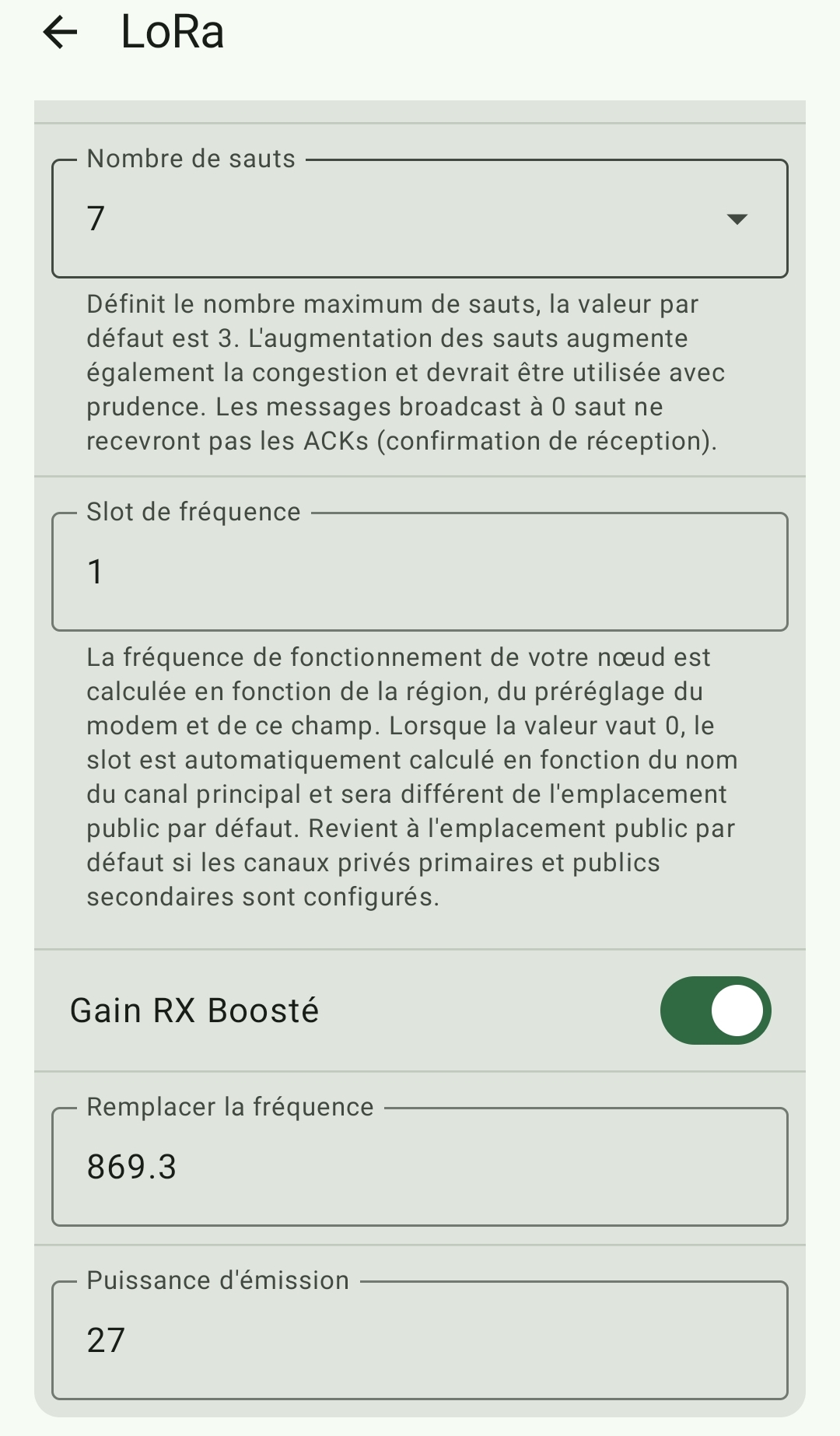
Task: Expand the Nombre de sauts dropdown
Action: click(420, 219)
